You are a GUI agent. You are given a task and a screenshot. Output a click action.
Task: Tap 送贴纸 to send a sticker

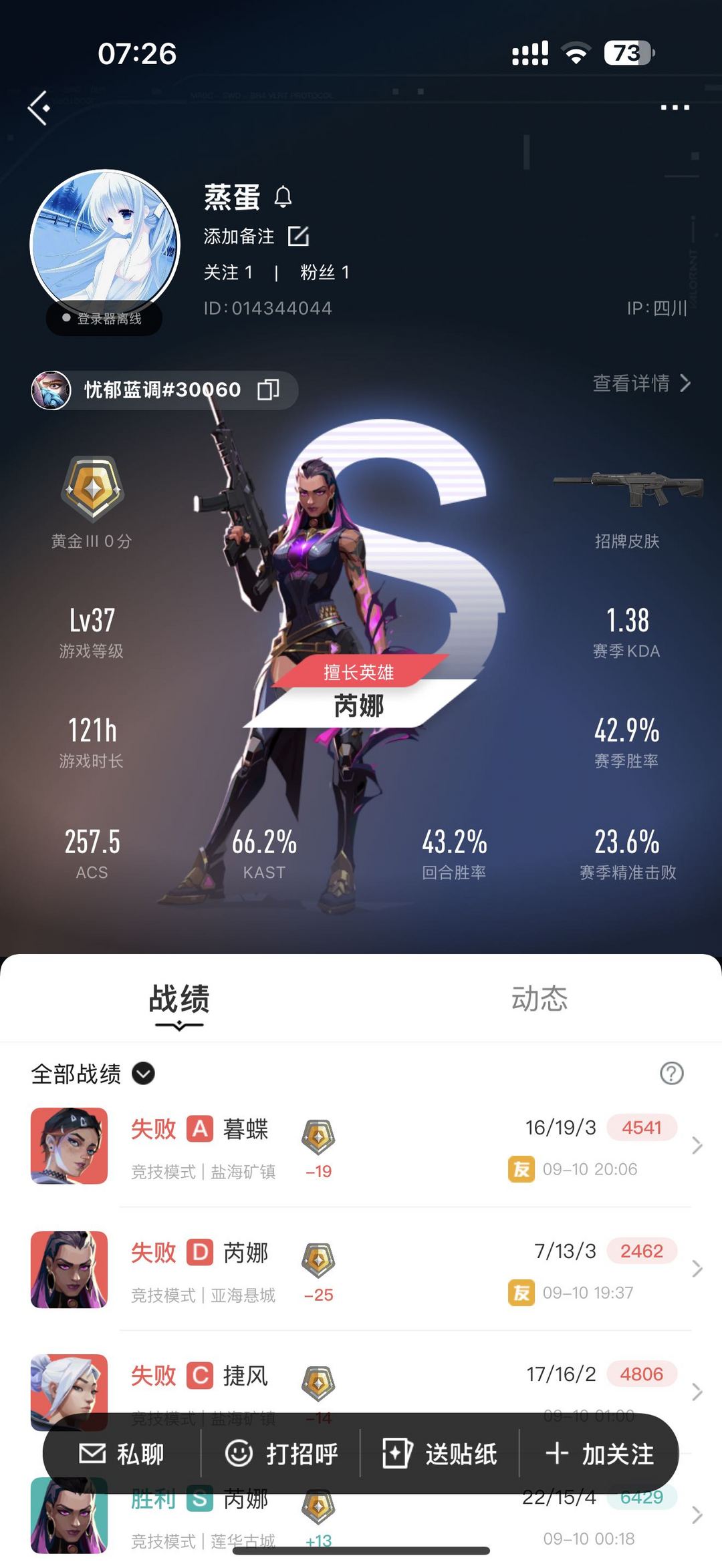click(440, 1454)
